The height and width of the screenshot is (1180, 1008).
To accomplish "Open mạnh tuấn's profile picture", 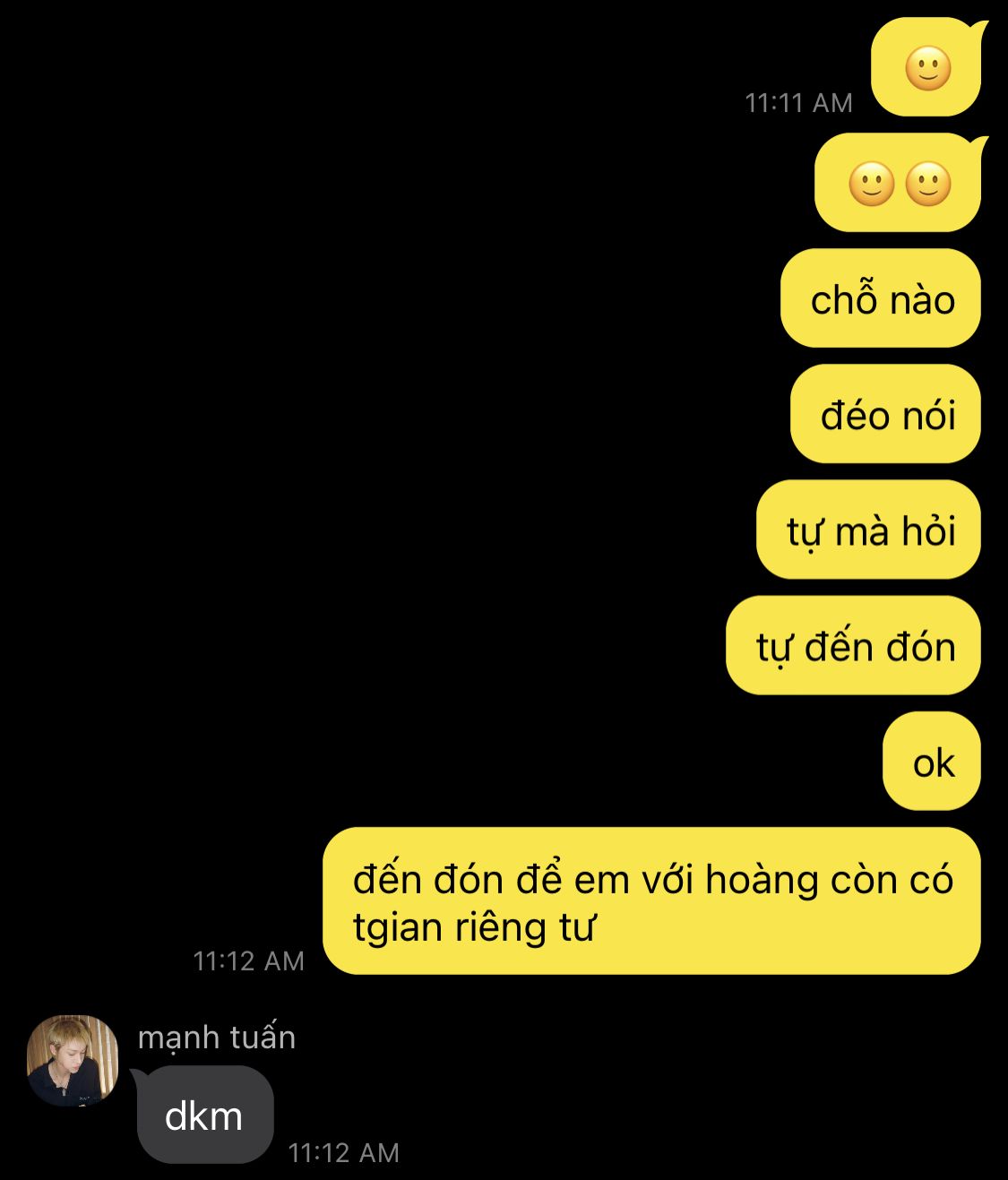I will [x=73, y=1060].
